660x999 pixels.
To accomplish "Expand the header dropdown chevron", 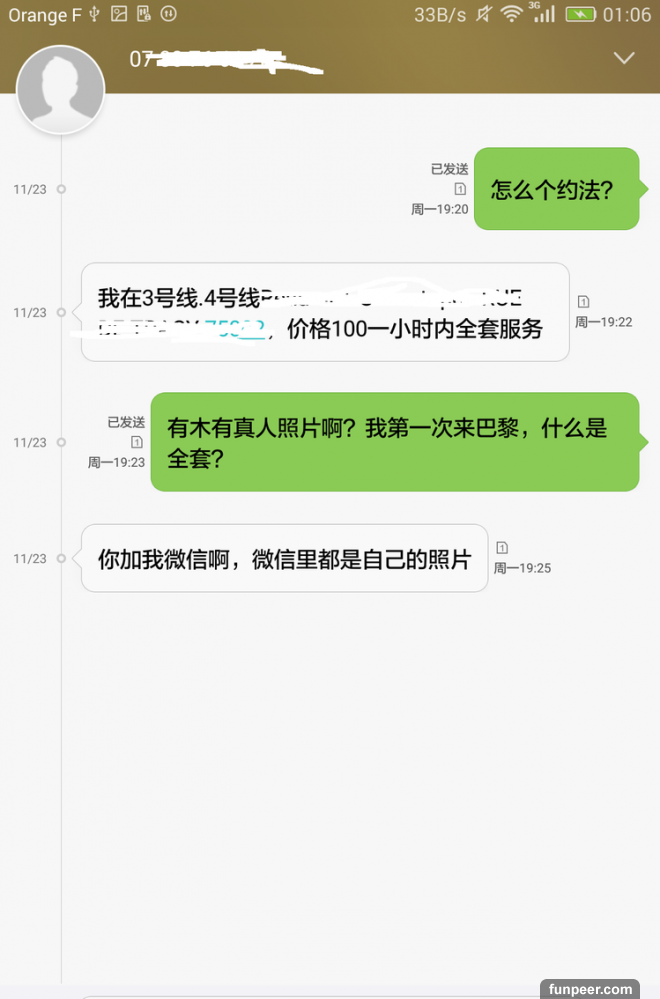I will 624,58.
